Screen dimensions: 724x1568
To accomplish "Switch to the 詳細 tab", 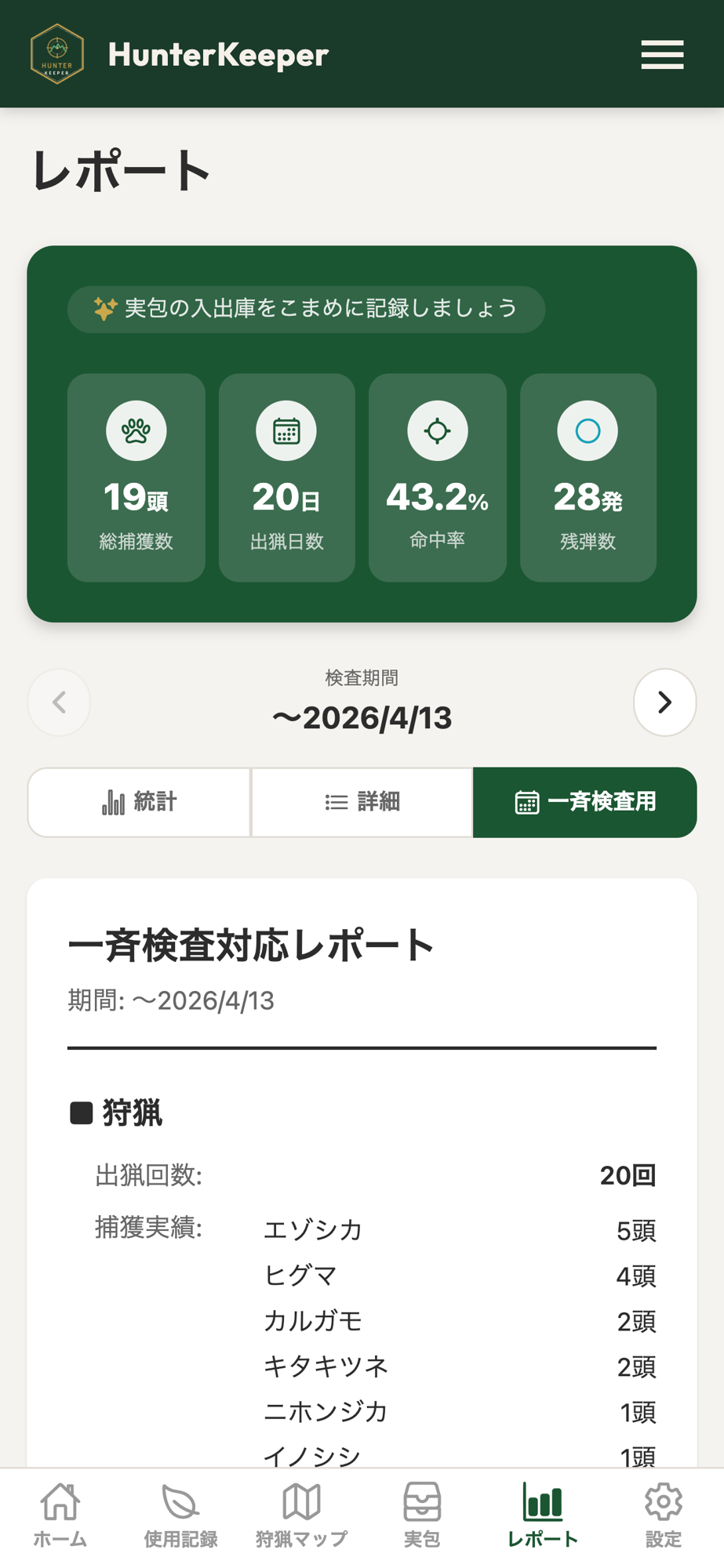I will point(362,802).
